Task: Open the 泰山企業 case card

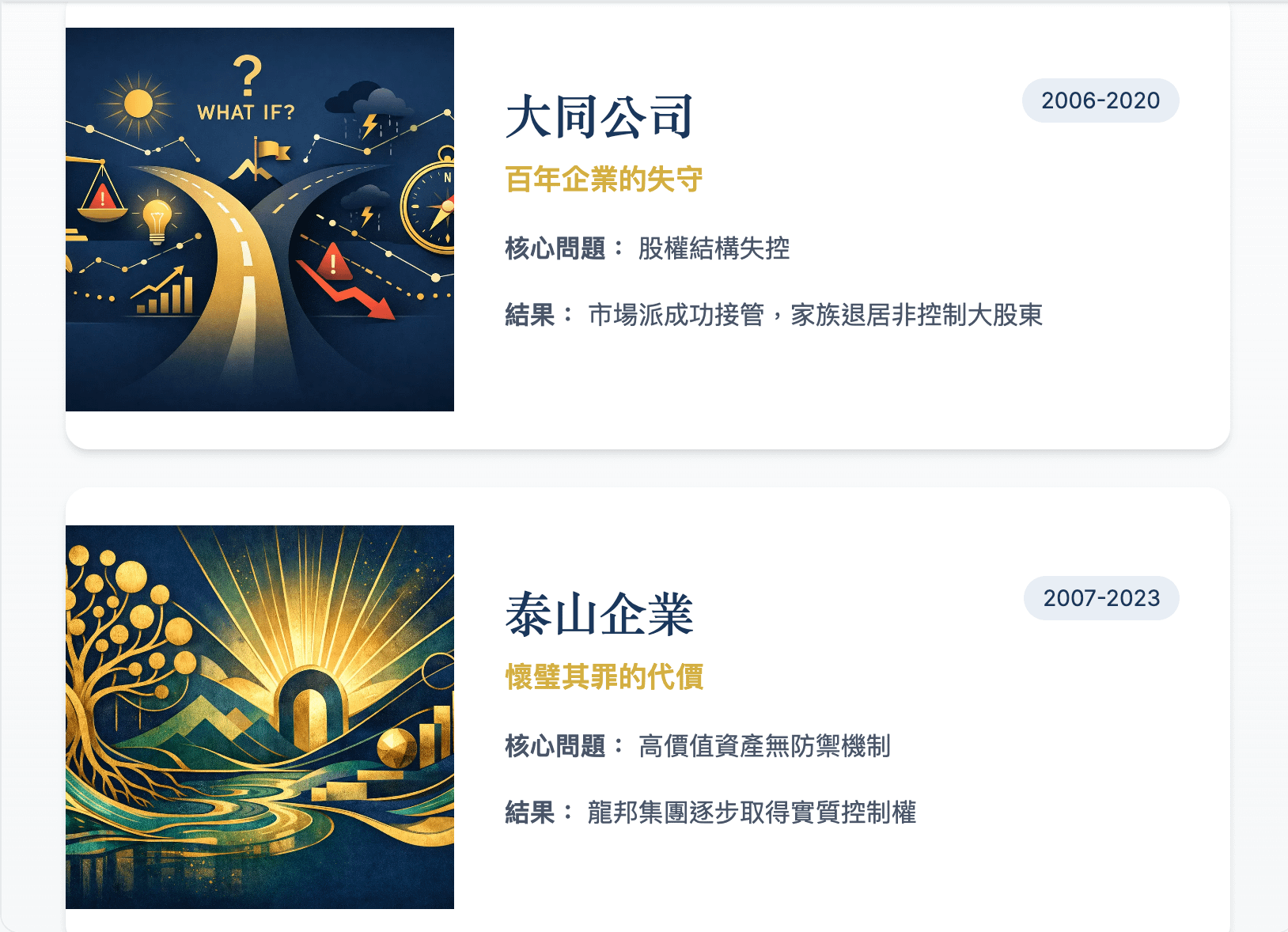Action: (x=599, y=615)
